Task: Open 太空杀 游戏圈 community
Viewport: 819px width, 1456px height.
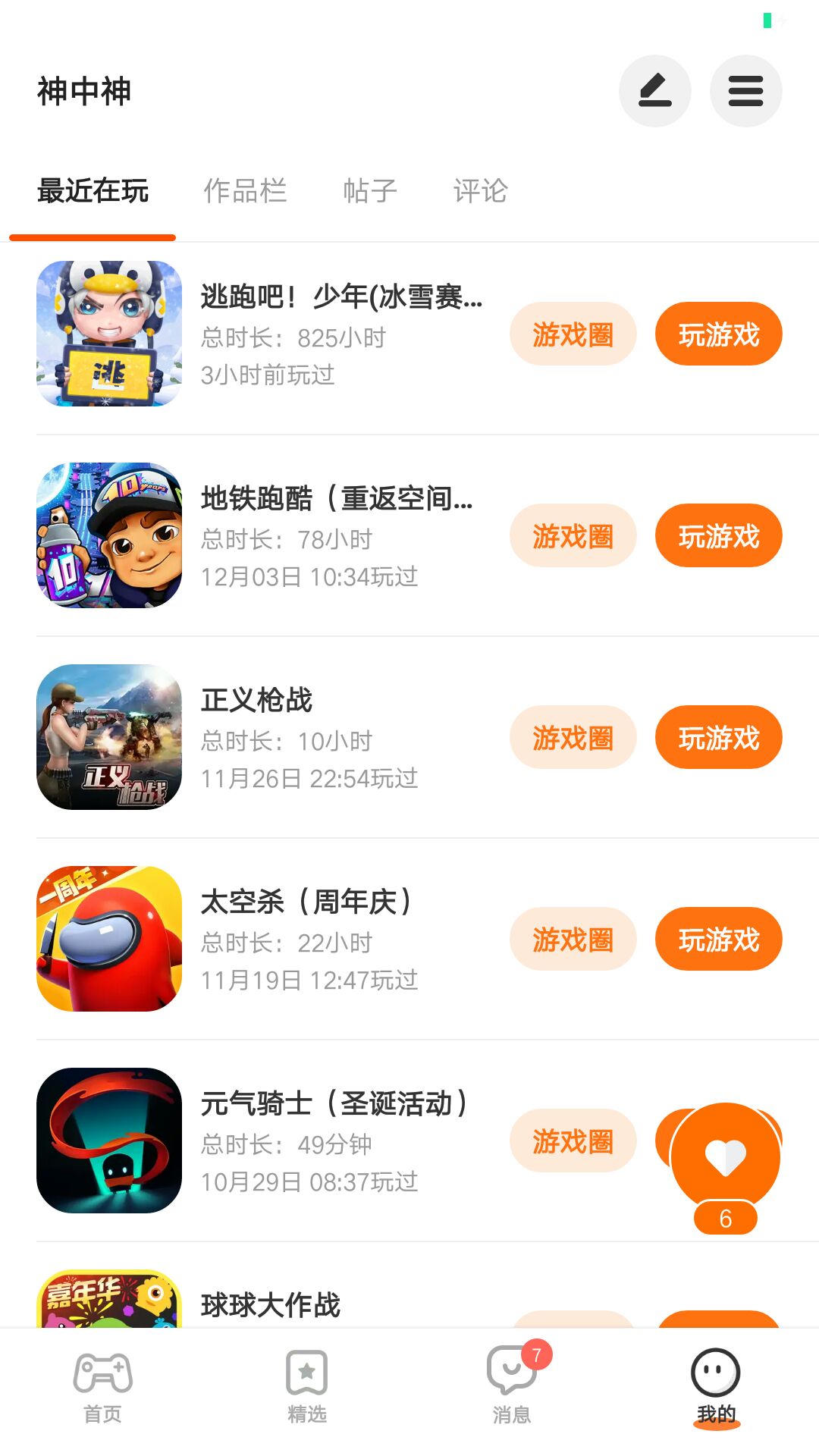Action: pyautogui.click(x=573, y=940)
